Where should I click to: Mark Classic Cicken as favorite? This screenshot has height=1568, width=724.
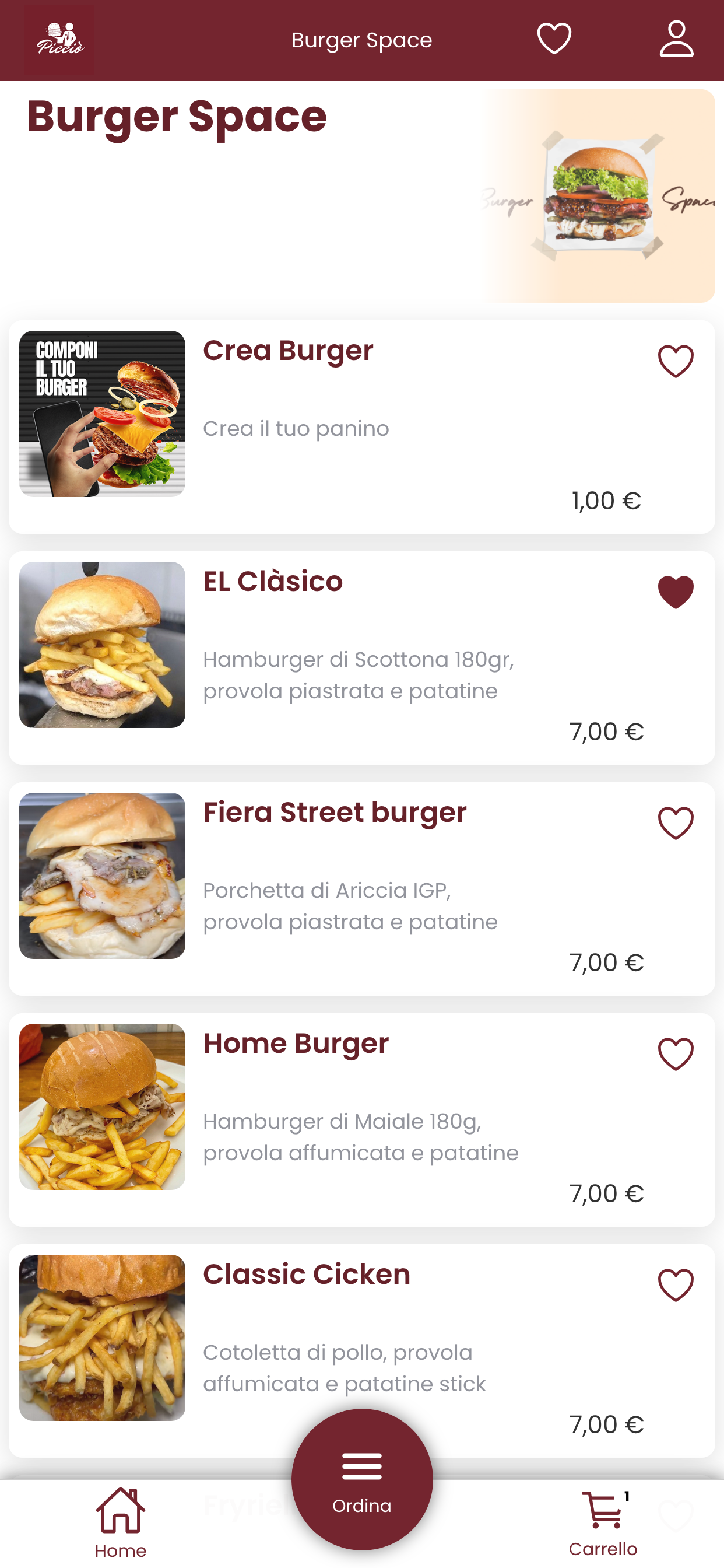(676, 1285)
